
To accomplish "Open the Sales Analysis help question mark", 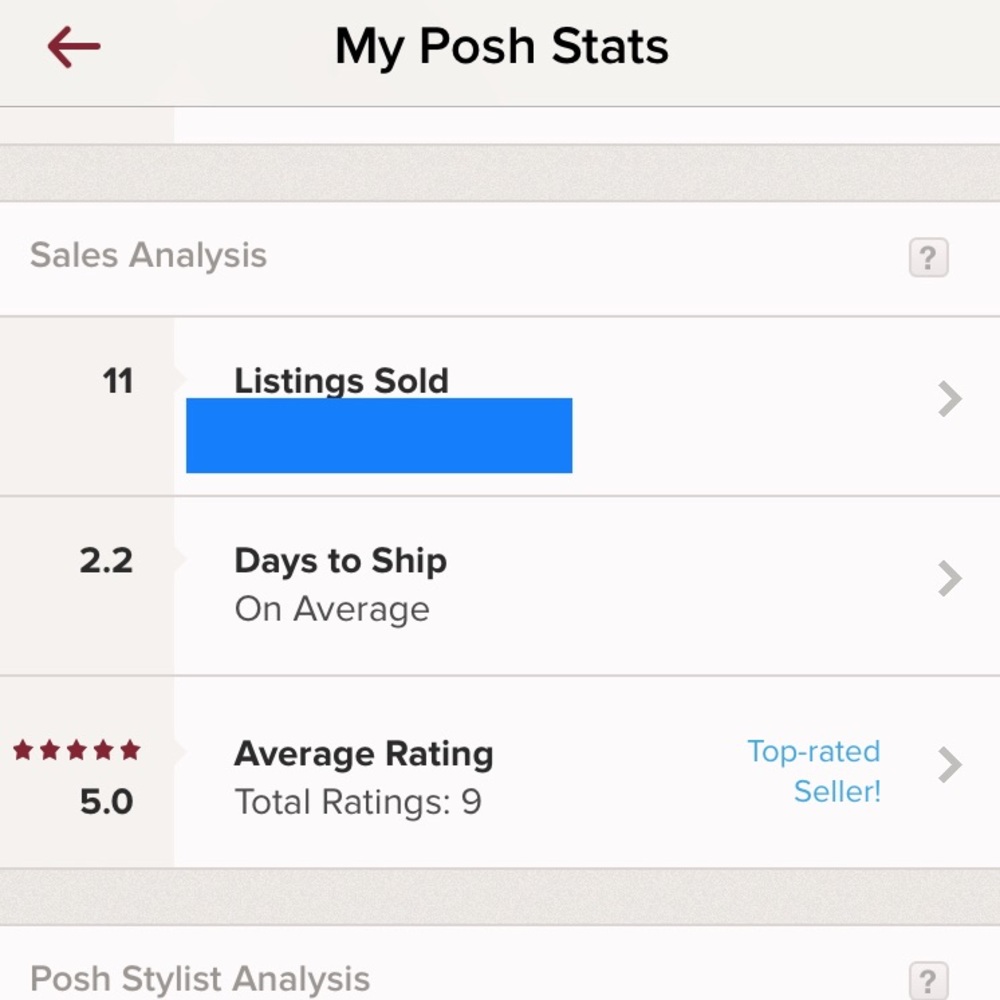I will (927, 258).
